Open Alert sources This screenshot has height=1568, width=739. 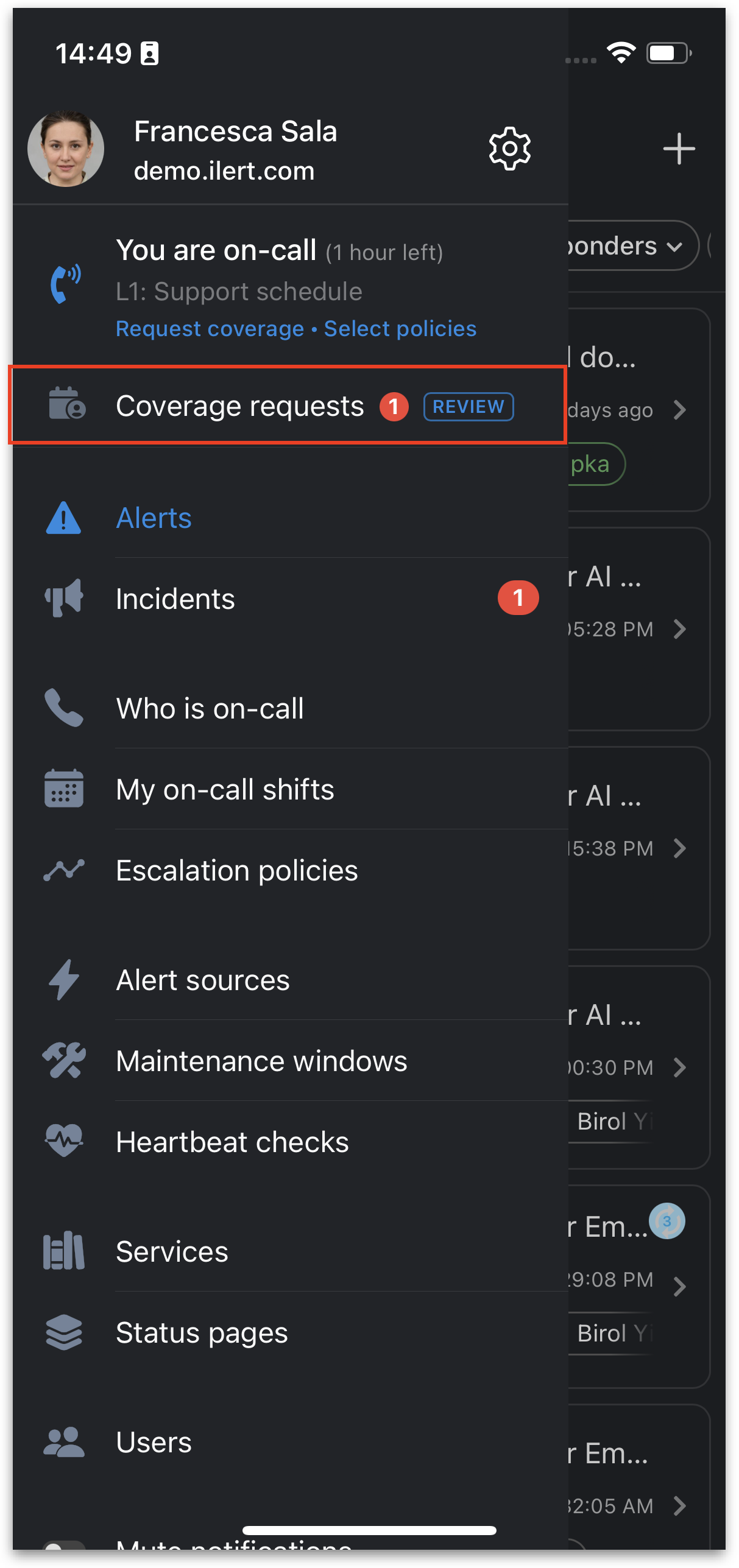click(x=202, y=980)
